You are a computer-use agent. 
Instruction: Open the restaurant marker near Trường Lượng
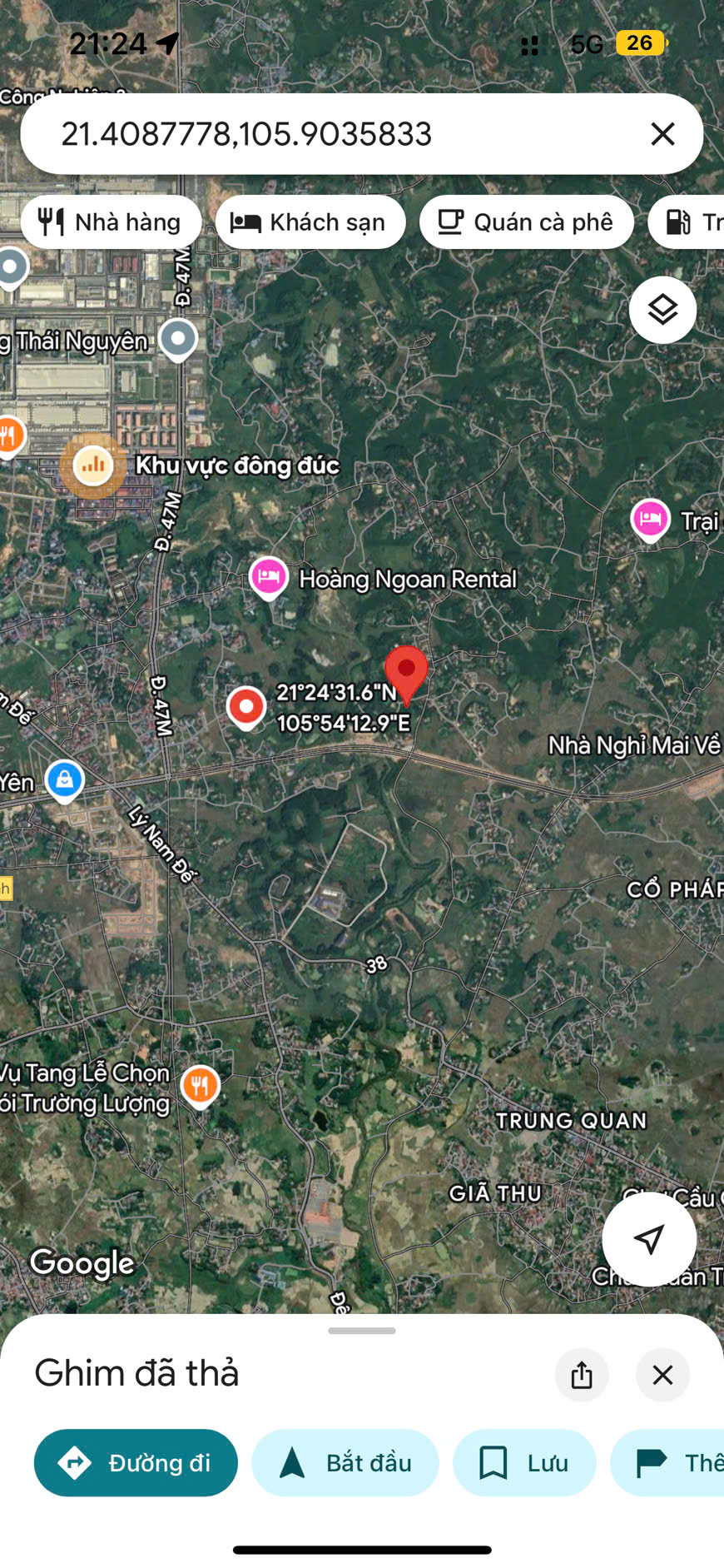[x=200, y=1085]
